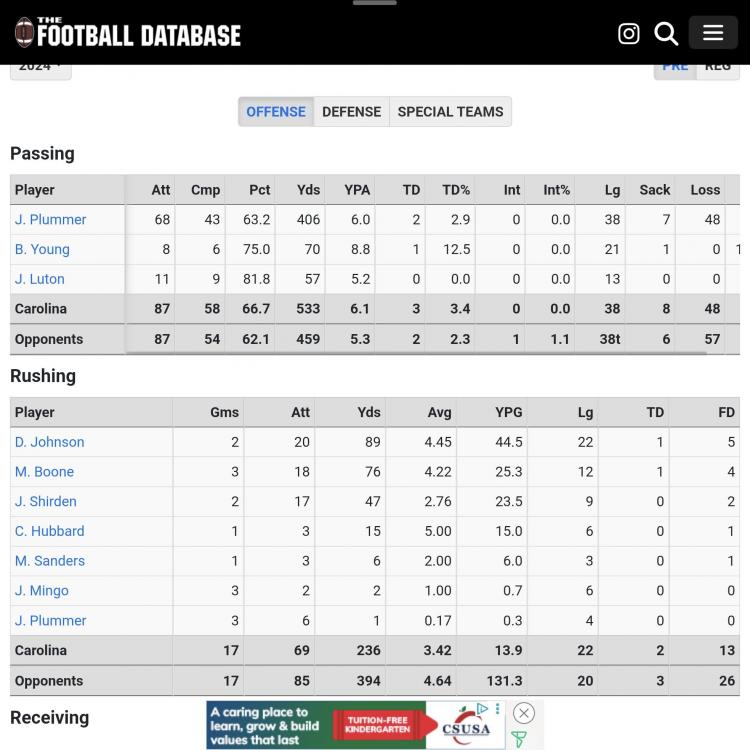This screenshot has height=750, width=750.
Task: Select the Offense tab
Action: pyautogui.click(x=276, y=112)
